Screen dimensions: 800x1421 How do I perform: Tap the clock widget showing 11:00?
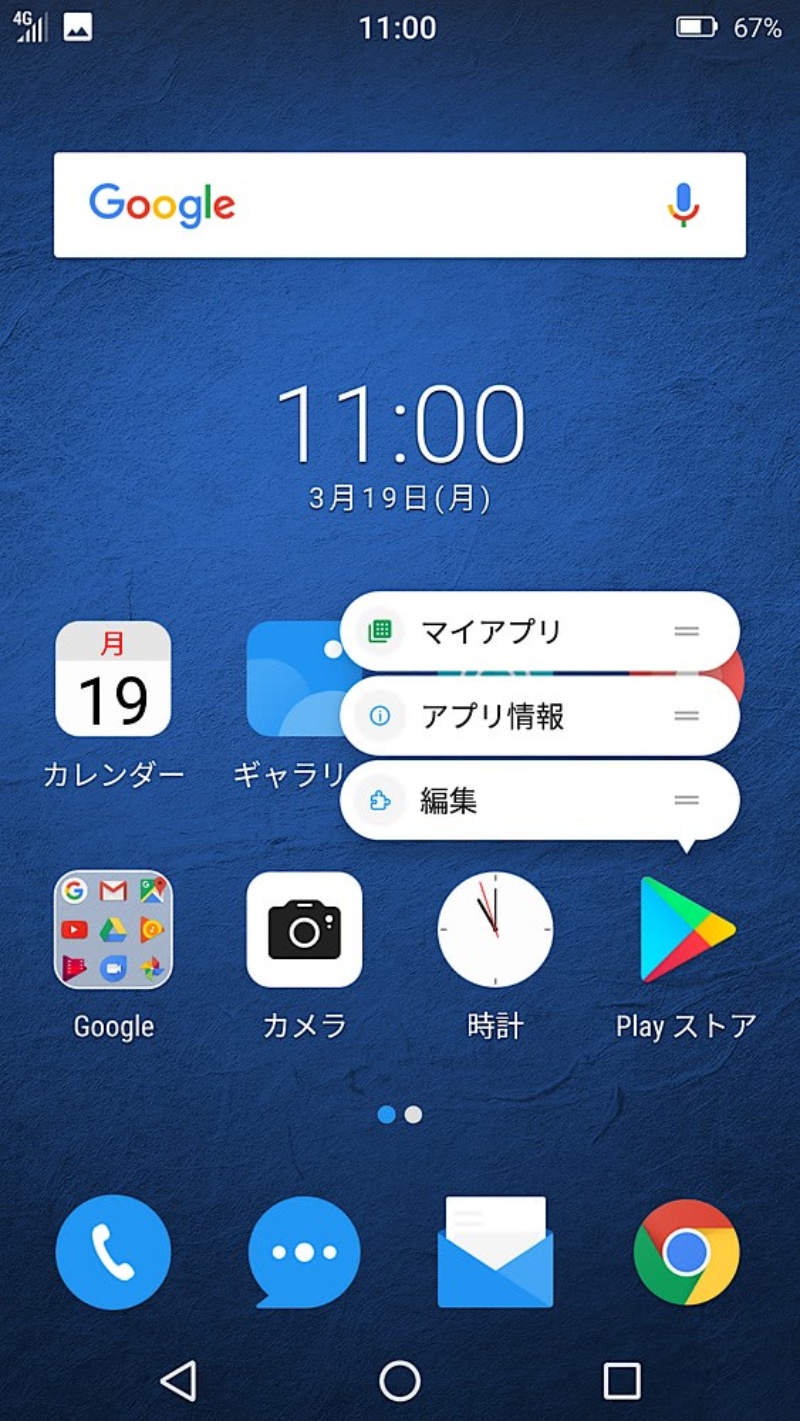click(400, 425)
